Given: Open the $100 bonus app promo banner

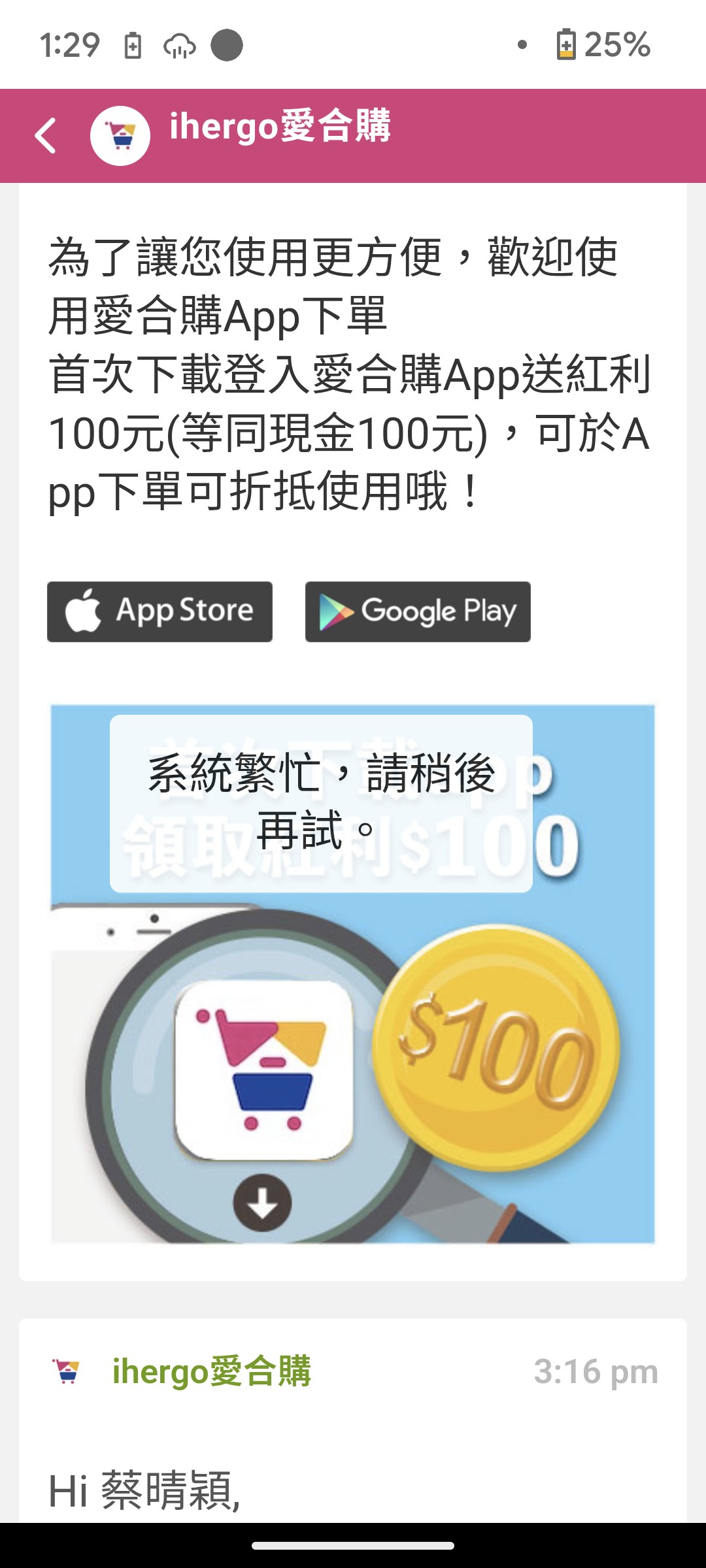Looking at the screenshot, I should (353, 973).
